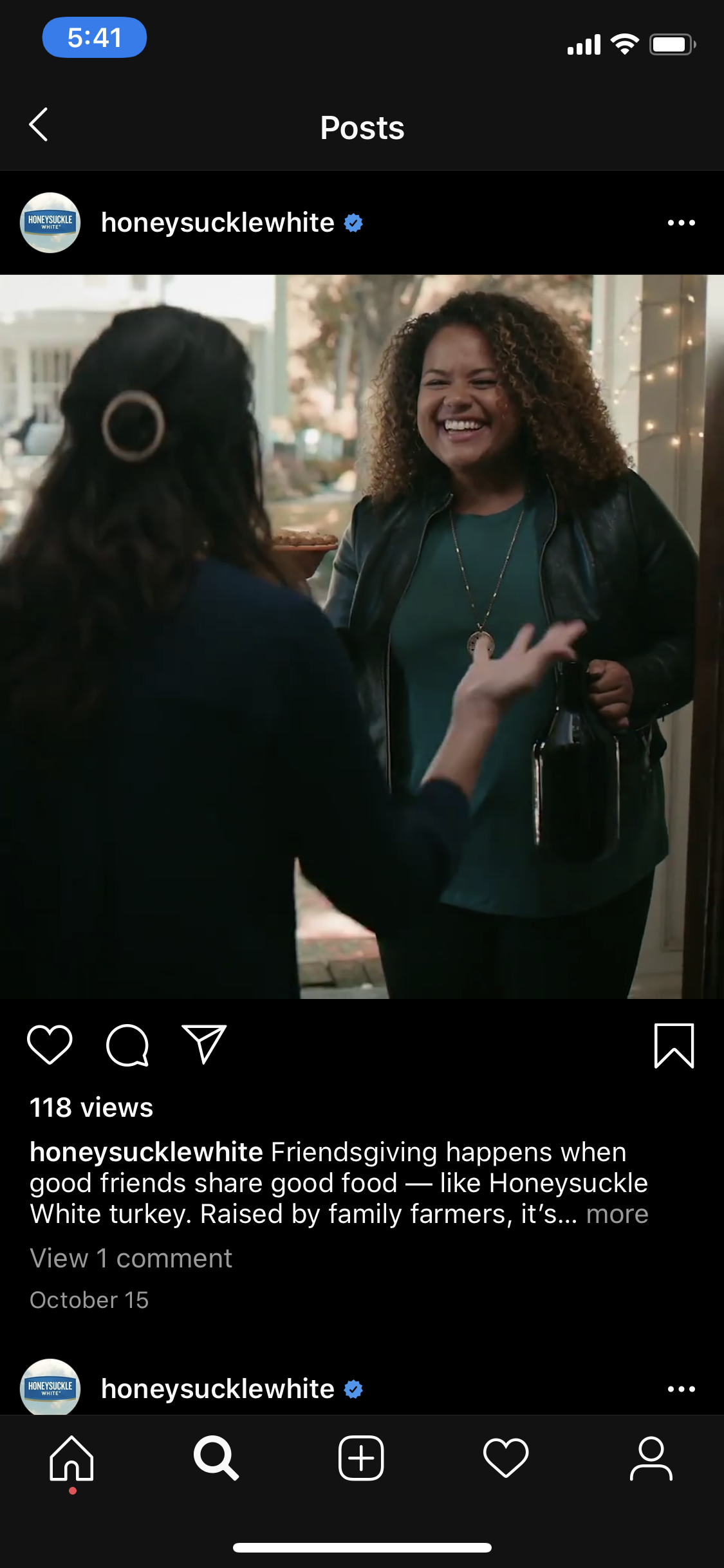Image resolution: width=724 pixels, height=1568 pixels.
Task: Bookmark the Friendsgiving post
Action: click(x=674, y=1045)
